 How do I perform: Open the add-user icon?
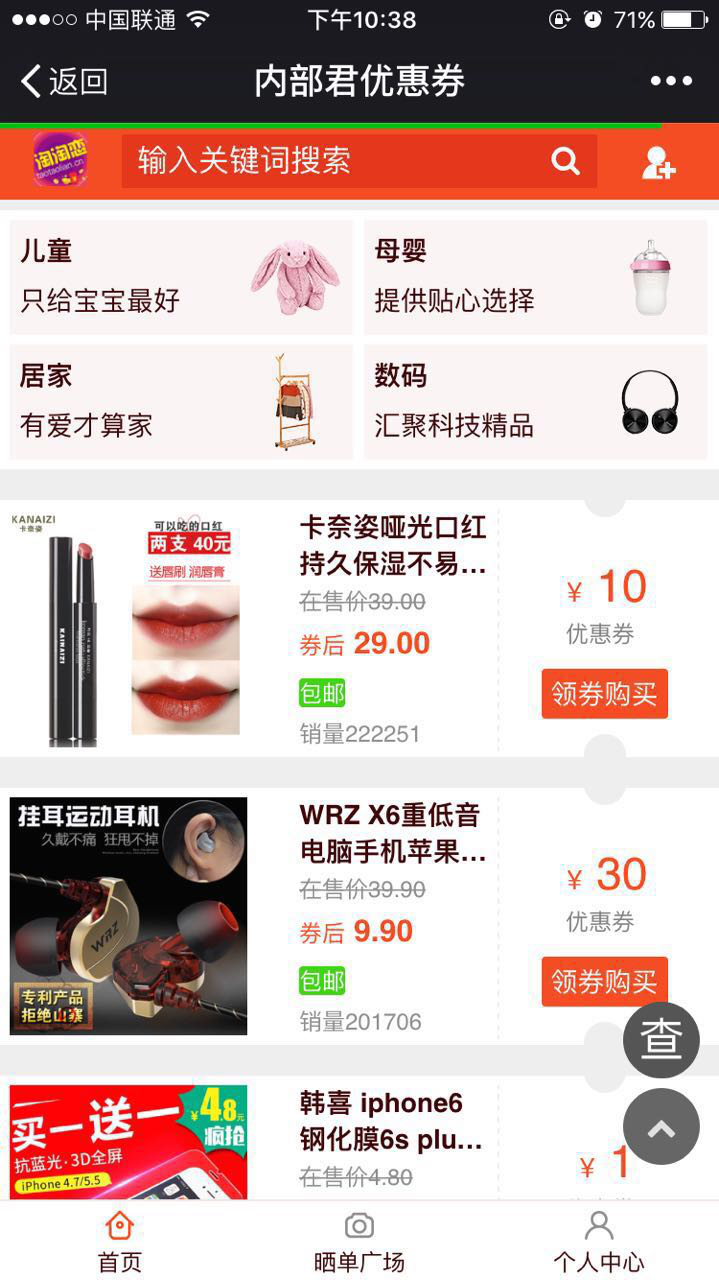pyautogui.click(x=658, y=162)
